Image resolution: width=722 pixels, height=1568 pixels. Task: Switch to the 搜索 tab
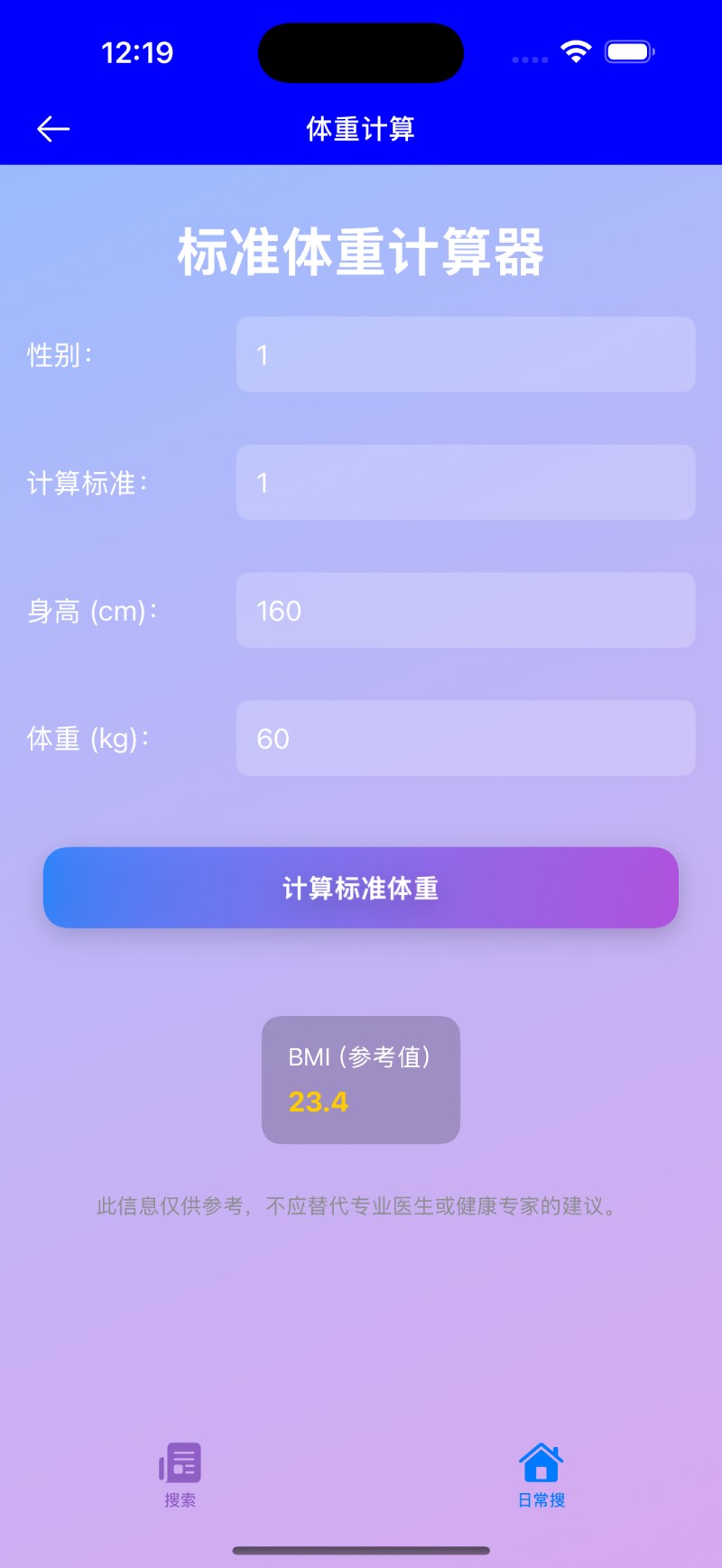tap(180, 1475)
